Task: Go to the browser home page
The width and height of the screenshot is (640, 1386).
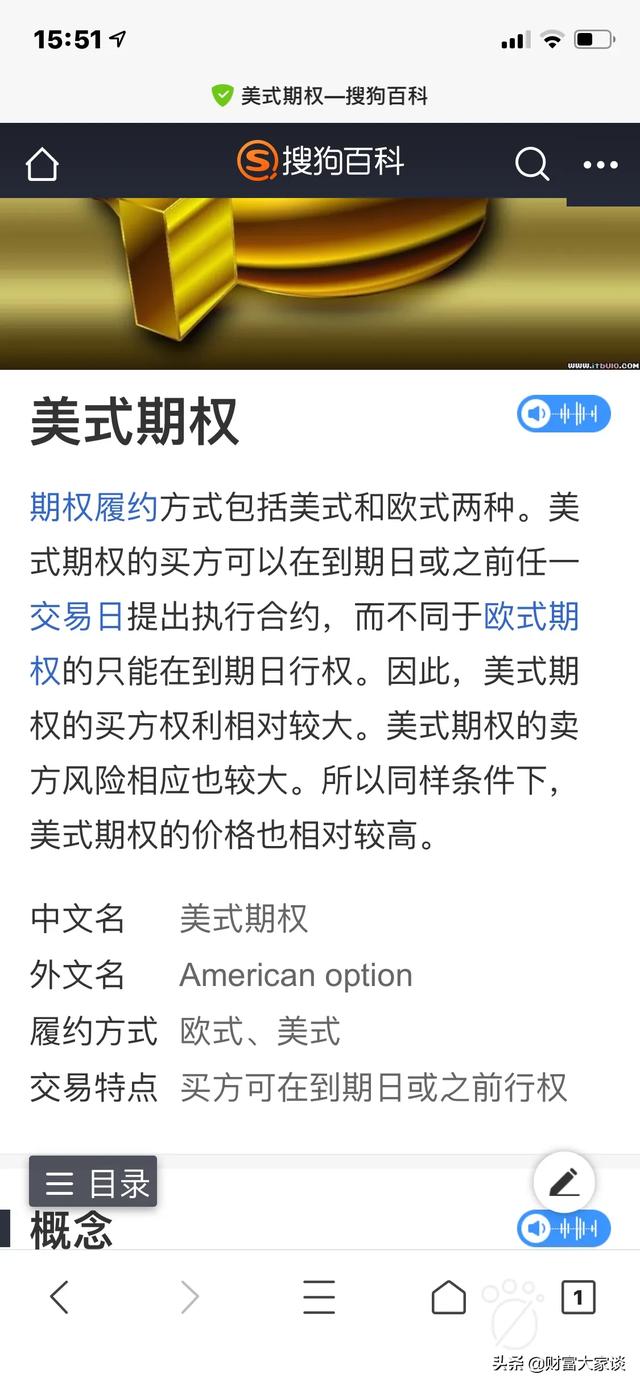Action: tap(449, 1298)
